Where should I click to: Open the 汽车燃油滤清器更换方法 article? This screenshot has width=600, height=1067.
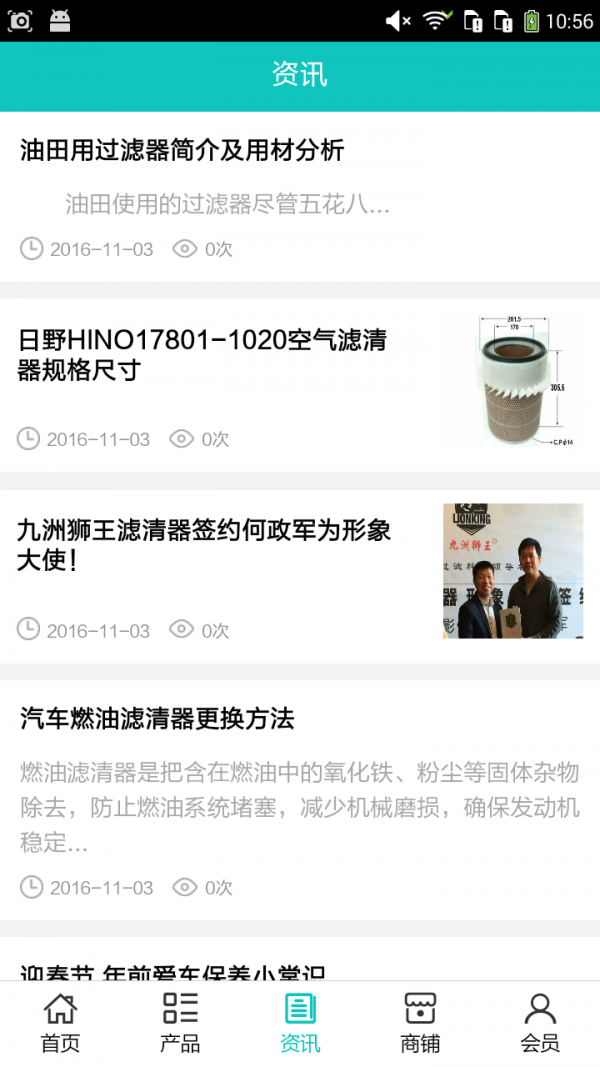158,719
